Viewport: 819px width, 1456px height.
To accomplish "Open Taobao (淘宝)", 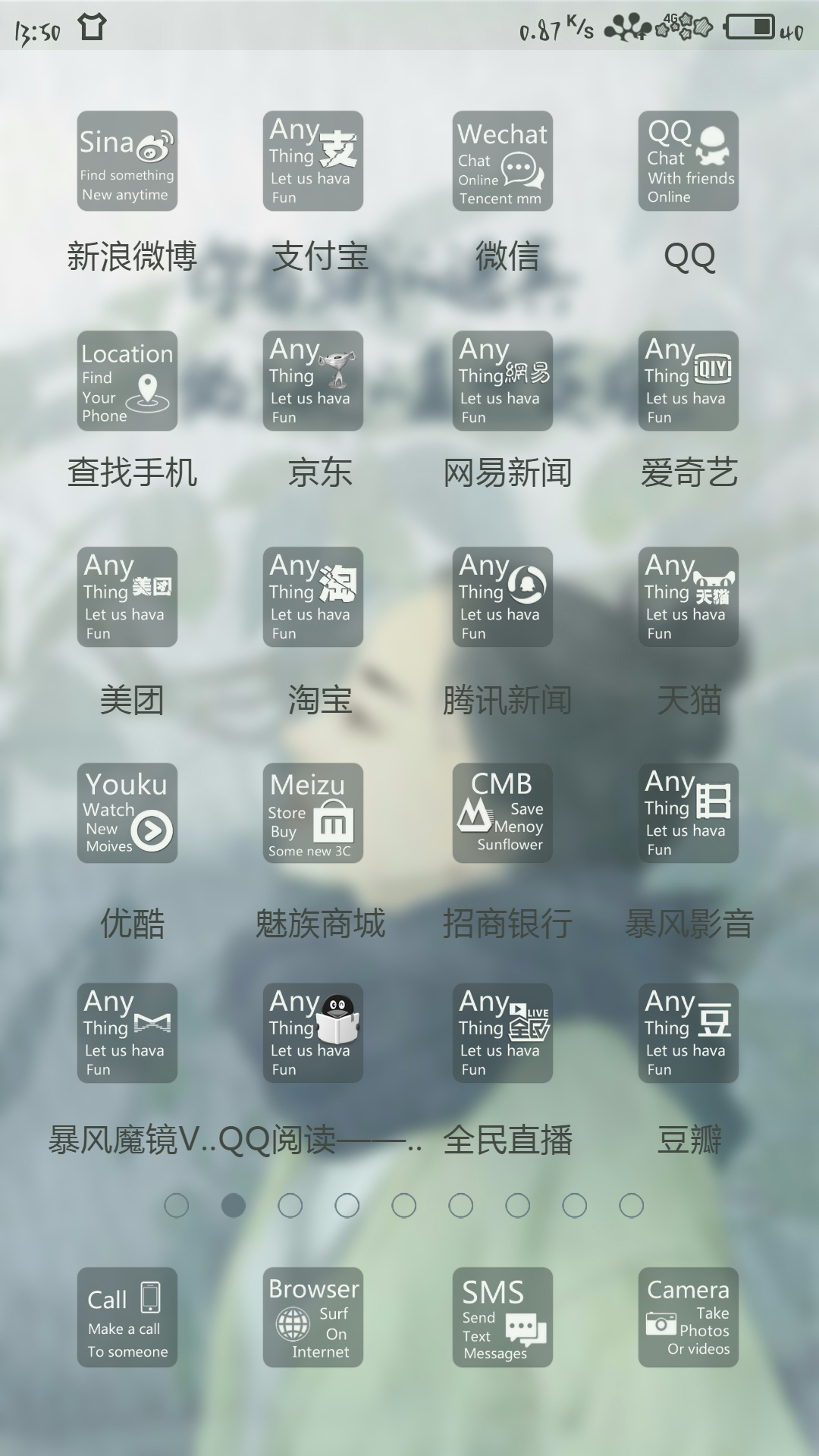I will click(313, 597).
